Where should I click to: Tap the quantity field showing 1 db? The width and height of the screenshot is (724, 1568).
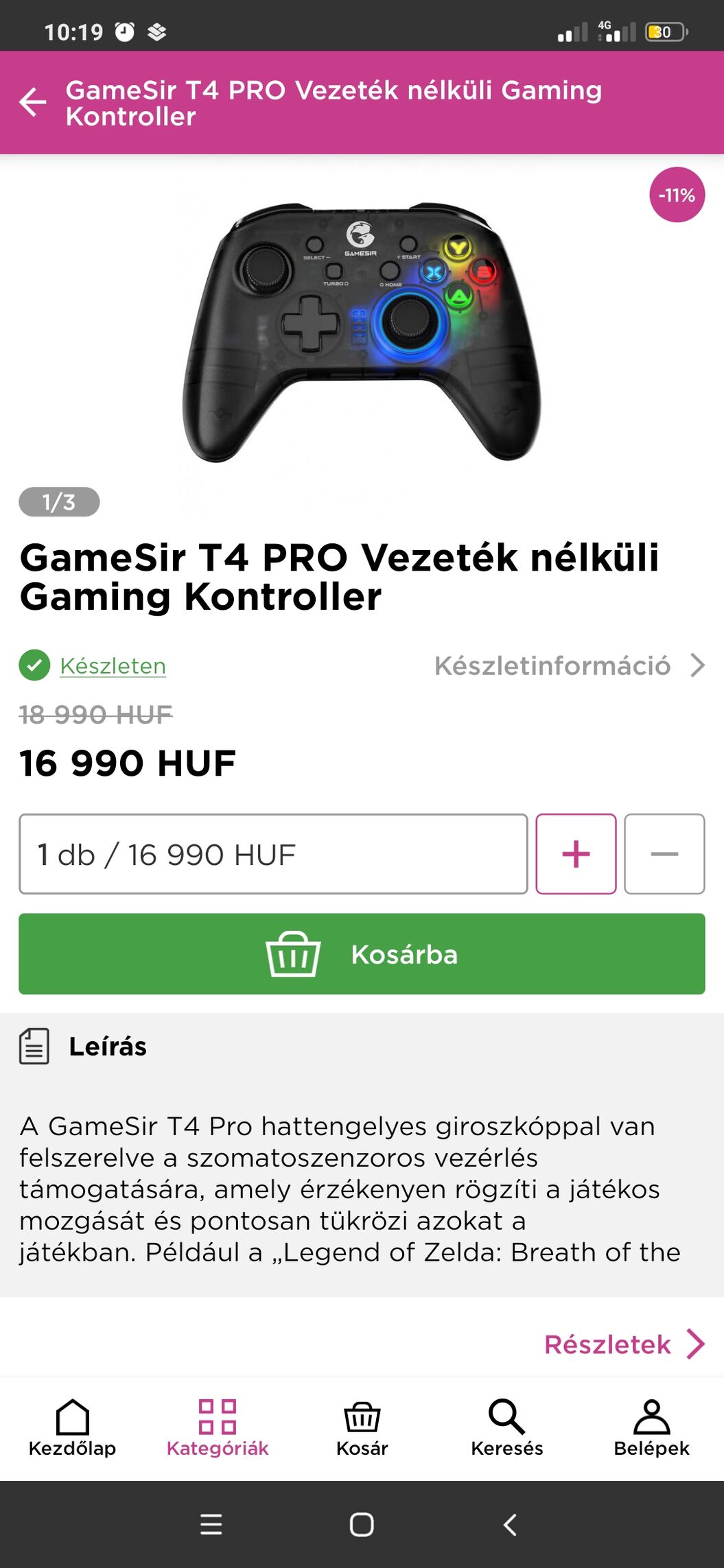tap(273, 854)
